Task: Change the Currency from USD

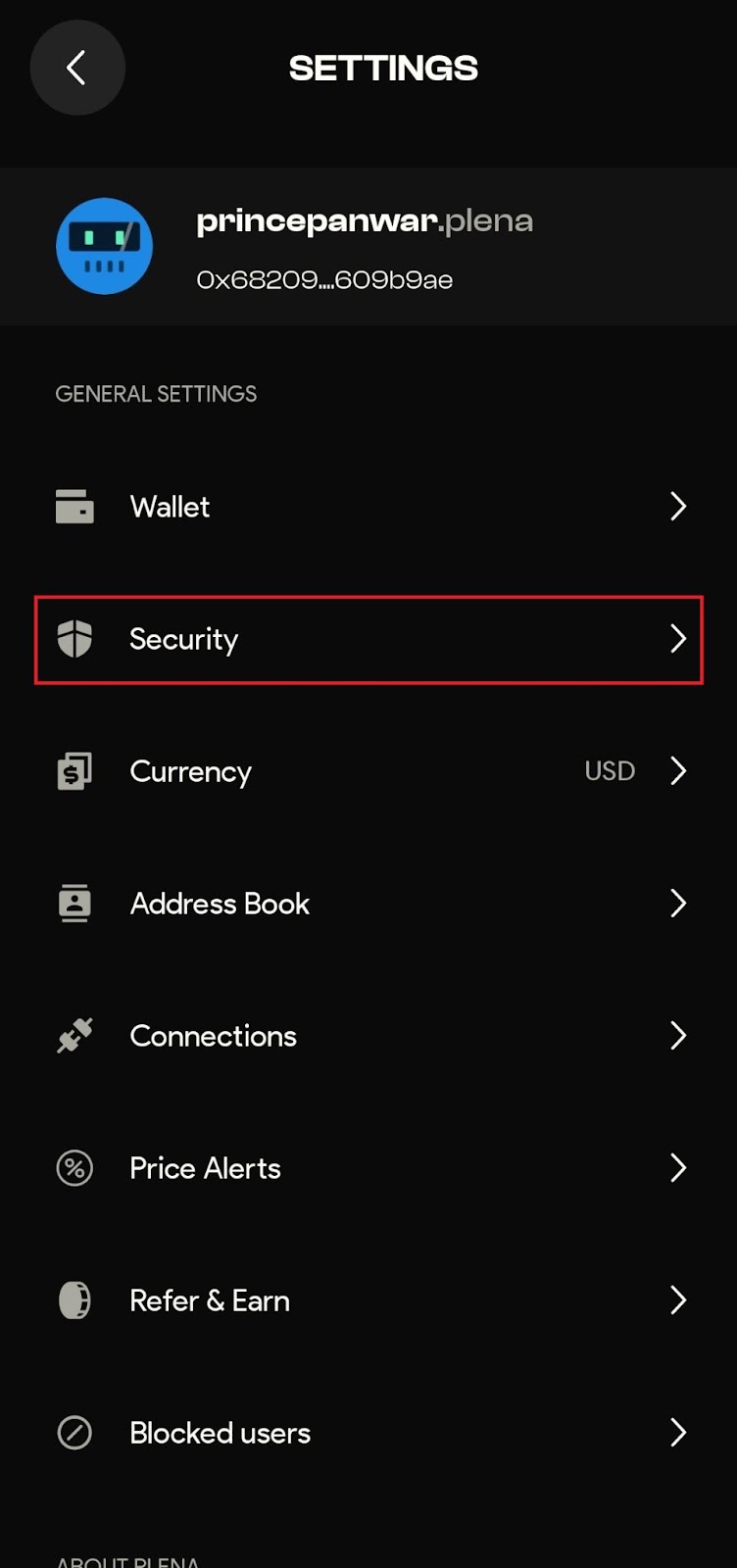Action: point(368,771)
